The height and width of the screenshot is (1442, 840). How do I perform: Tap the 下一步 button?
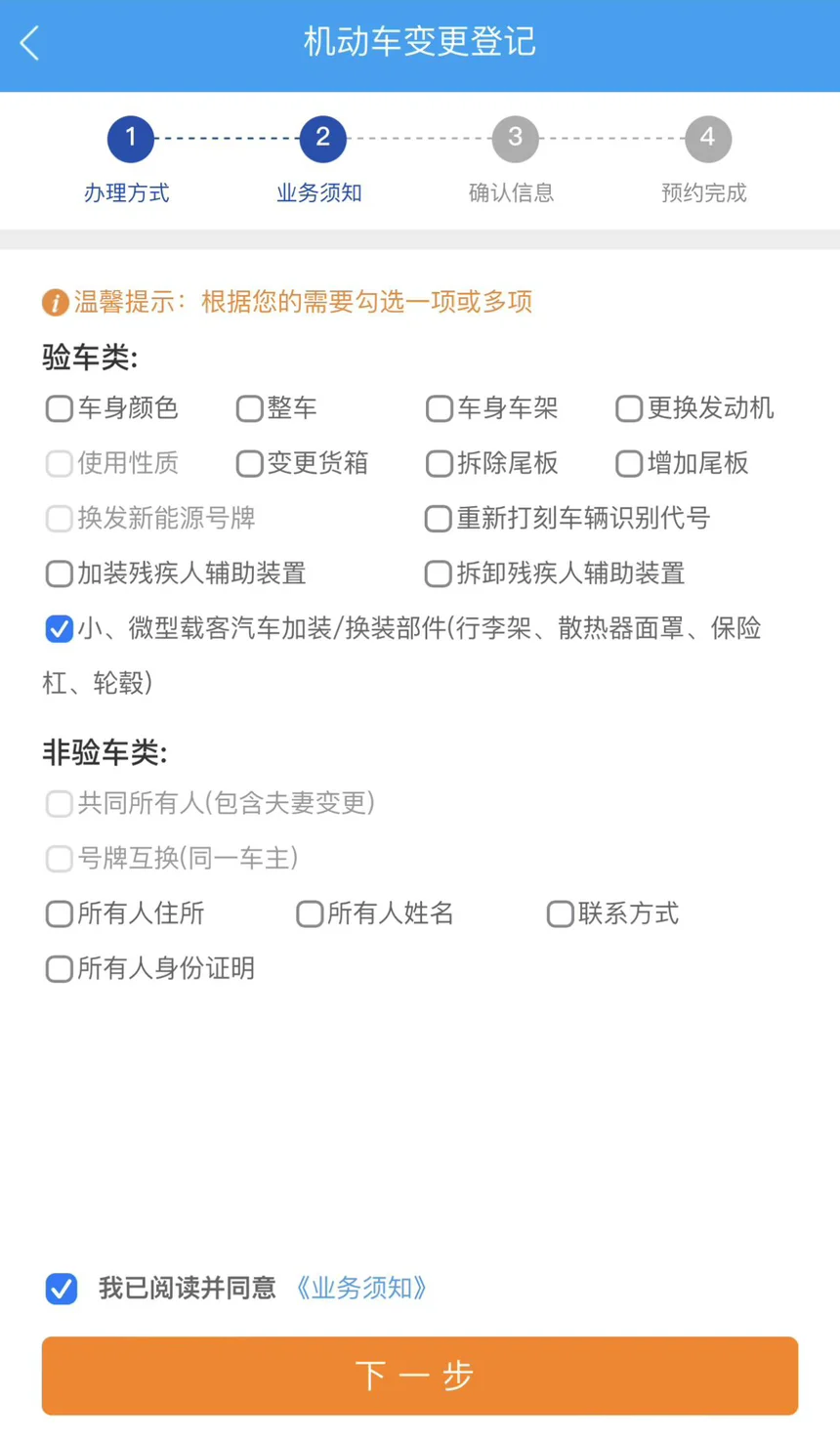coord(420,1376)
